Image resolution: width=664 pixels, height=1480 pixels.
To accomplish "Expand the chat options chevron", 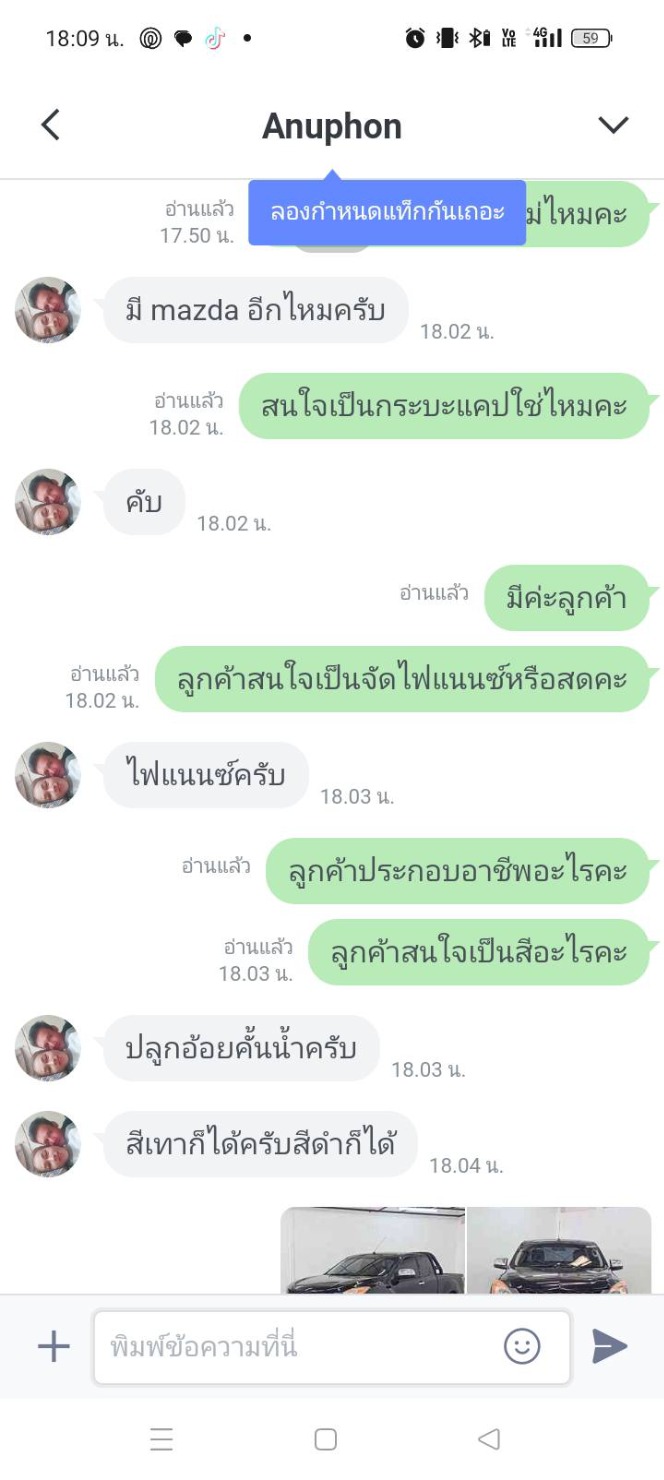I will click(612, 125).
